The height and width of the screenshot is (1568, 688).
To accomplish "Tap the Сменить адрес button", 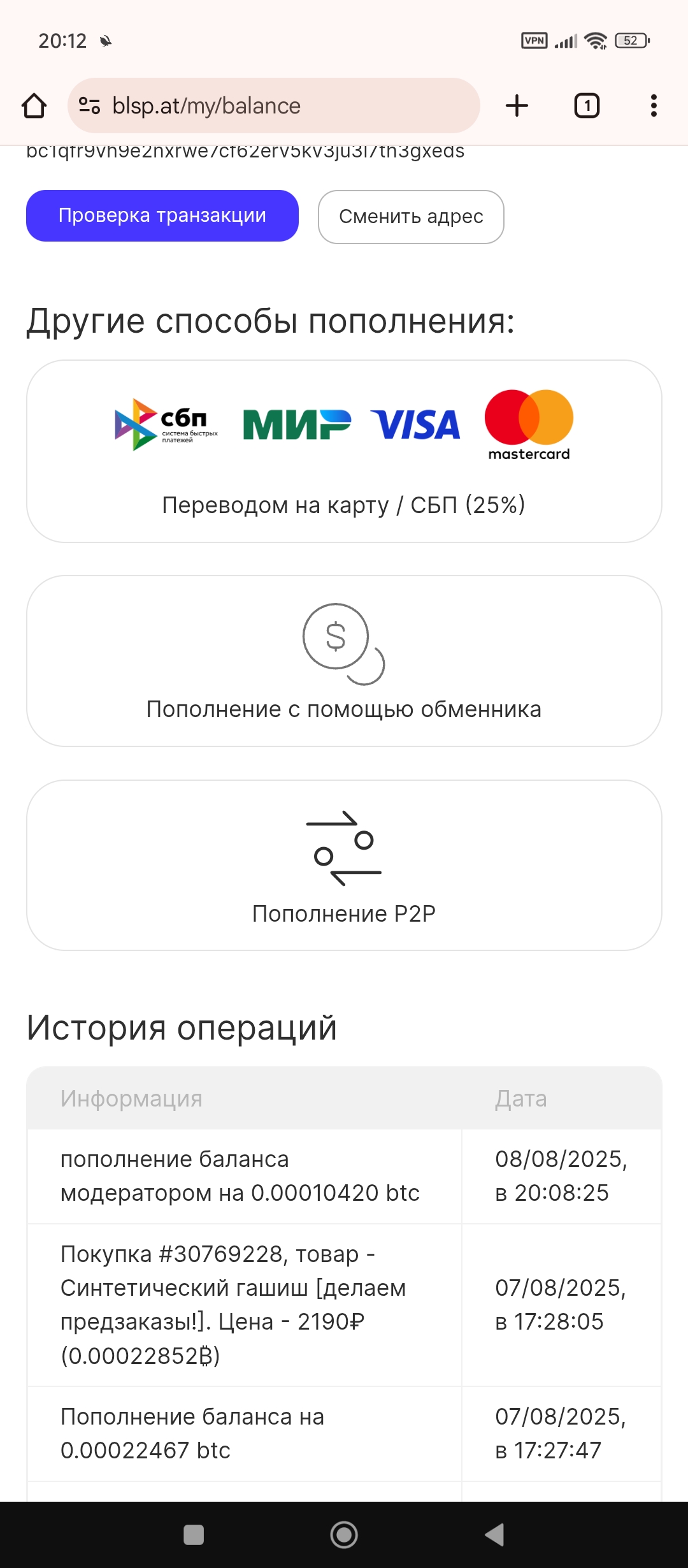I will [411, 217].
